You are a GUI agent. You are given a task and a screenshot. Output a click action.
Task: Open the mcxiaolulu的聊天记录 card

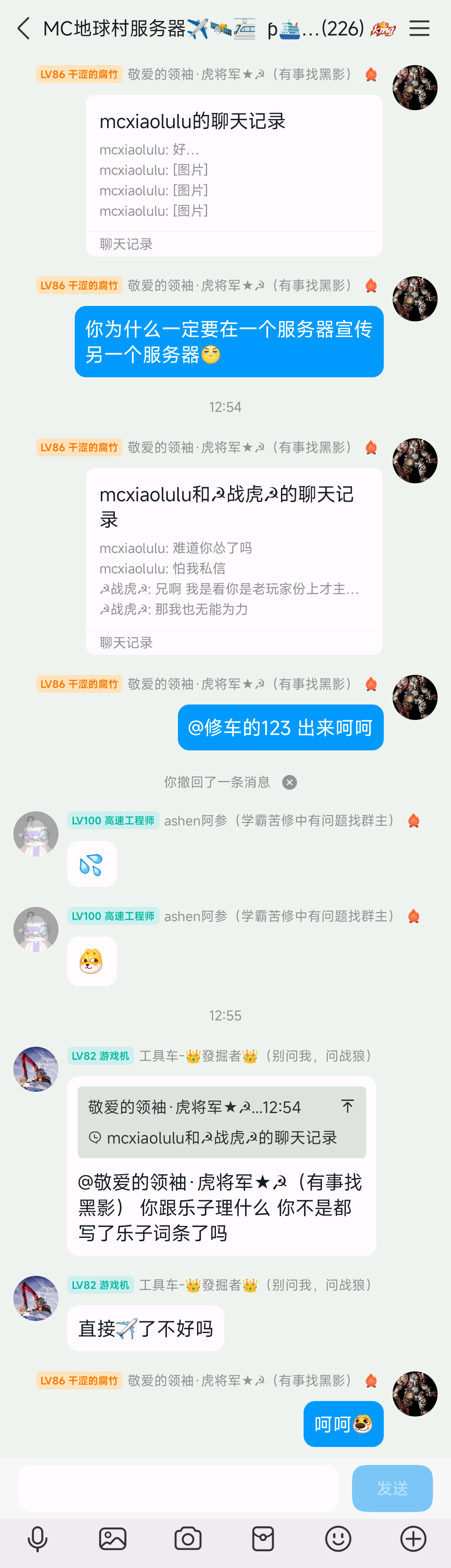(234, 175)
